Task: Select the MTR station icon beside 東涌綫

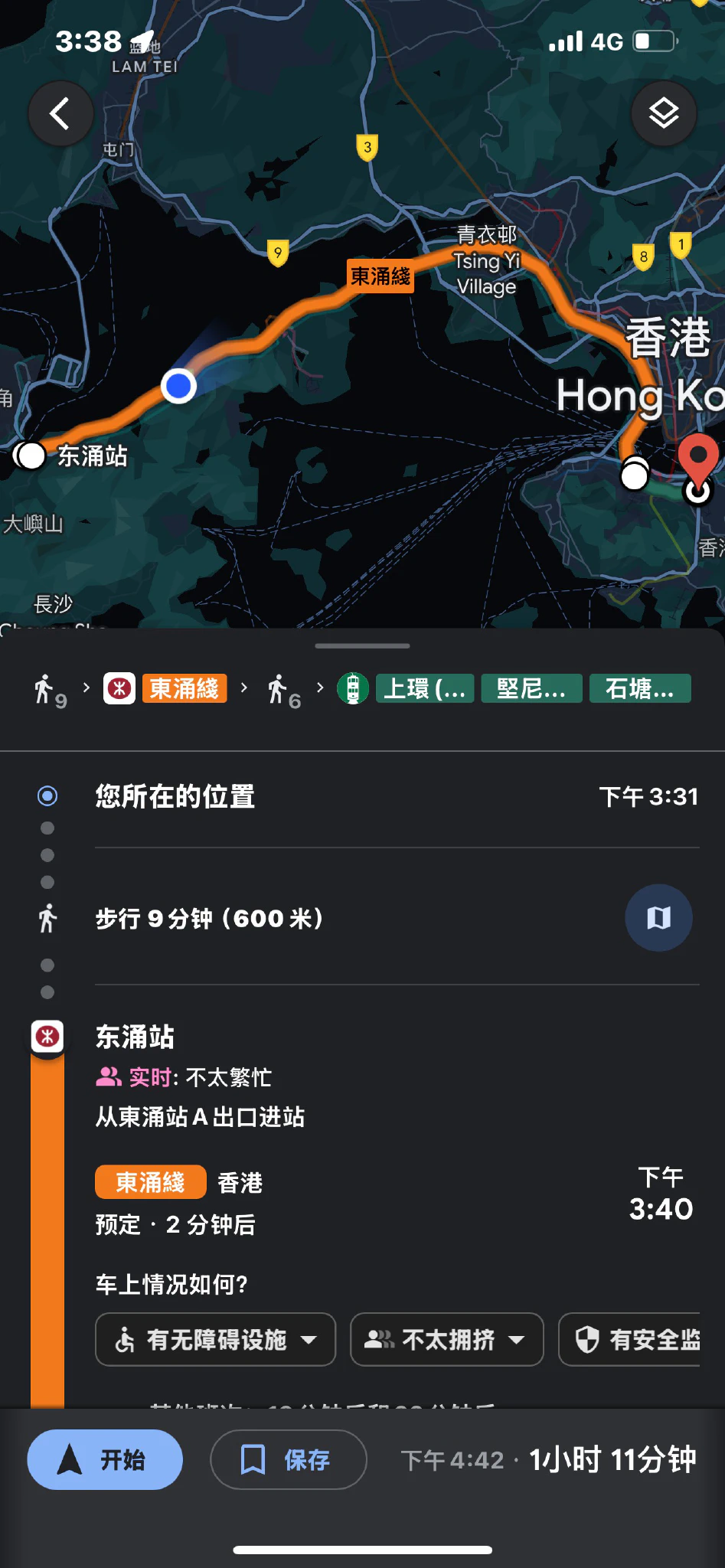Action: coord(119,688)
